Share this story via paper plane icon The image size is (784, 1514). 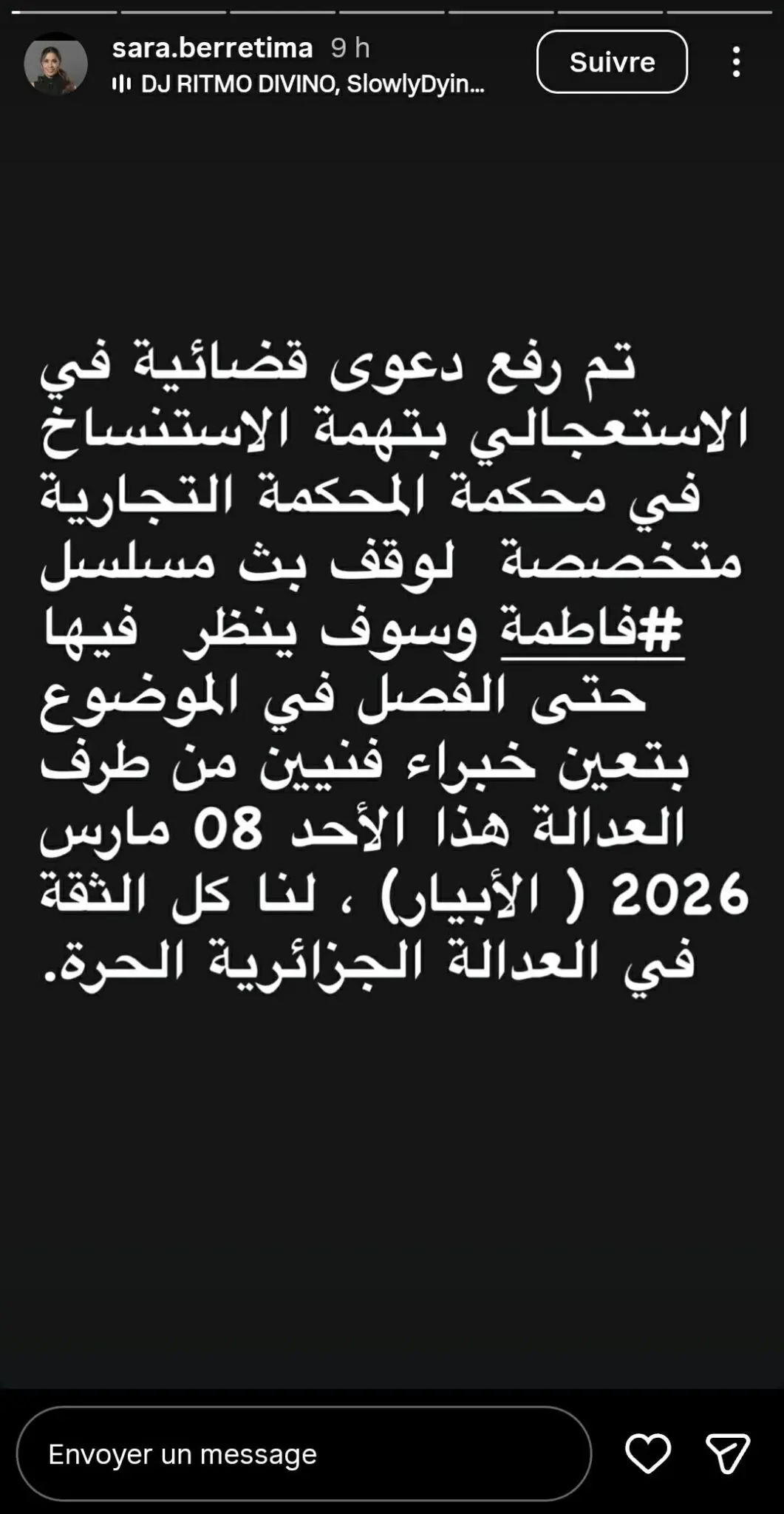coord(728,1453)
